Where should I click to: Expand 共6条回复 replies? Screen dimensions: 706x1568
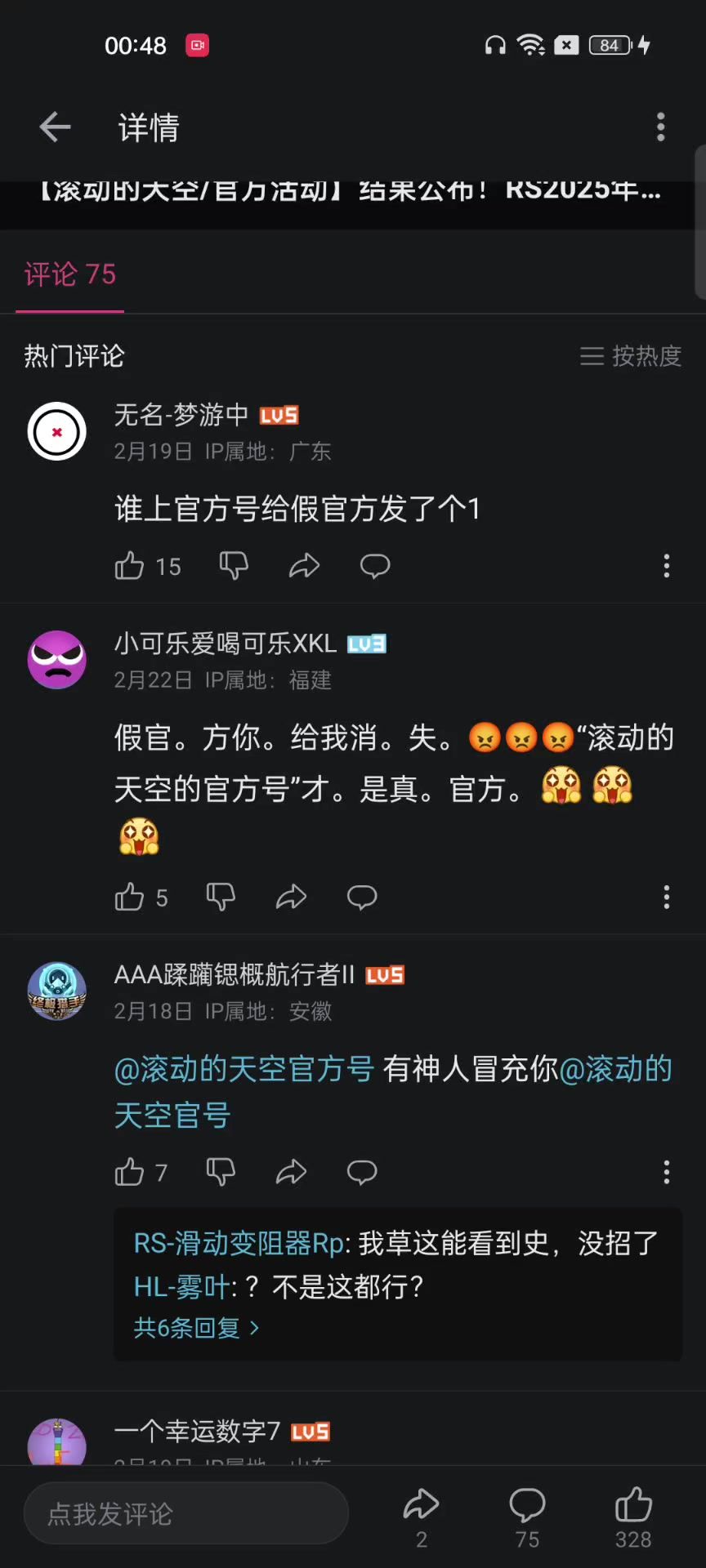196,1328
